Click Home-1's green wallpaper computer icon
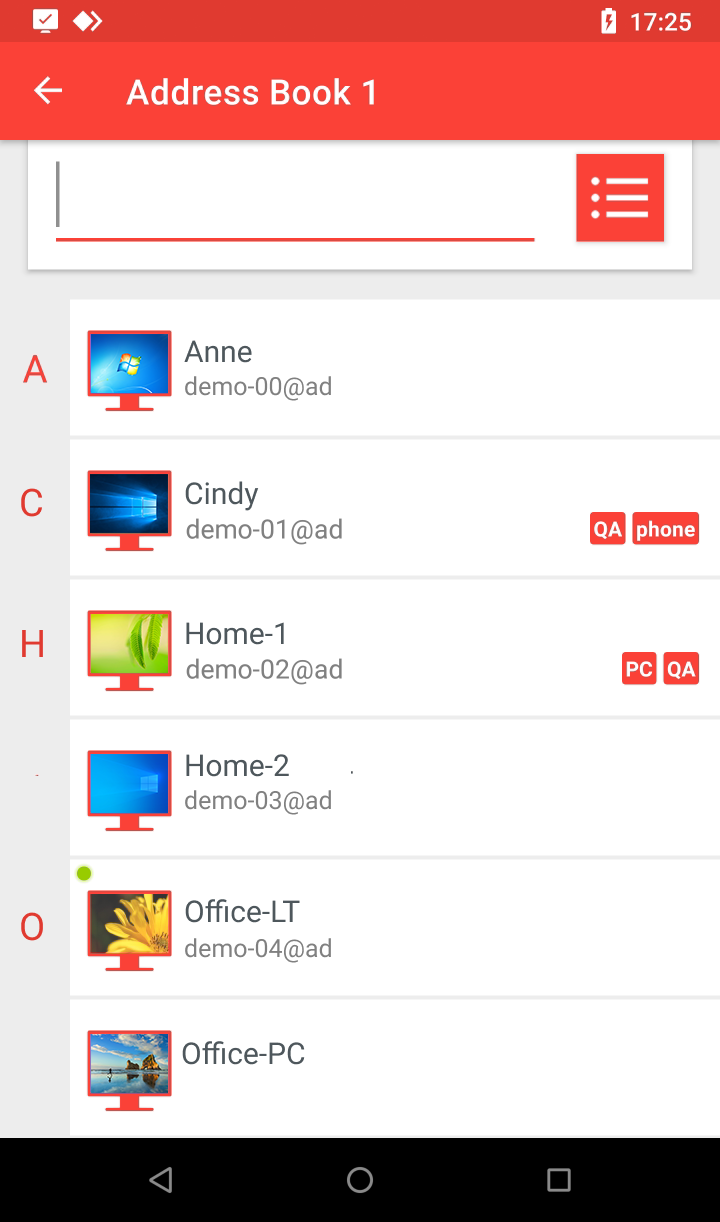 click(128, 650)
